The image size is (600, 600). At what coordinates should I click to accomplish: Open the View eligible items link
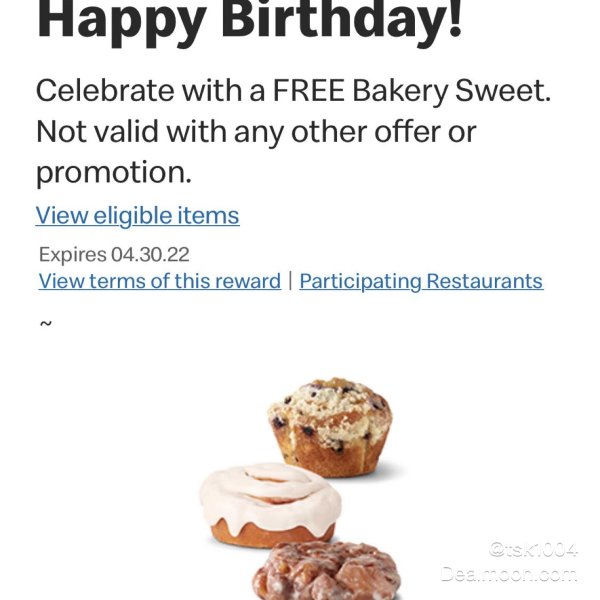(x=137, y=215)
